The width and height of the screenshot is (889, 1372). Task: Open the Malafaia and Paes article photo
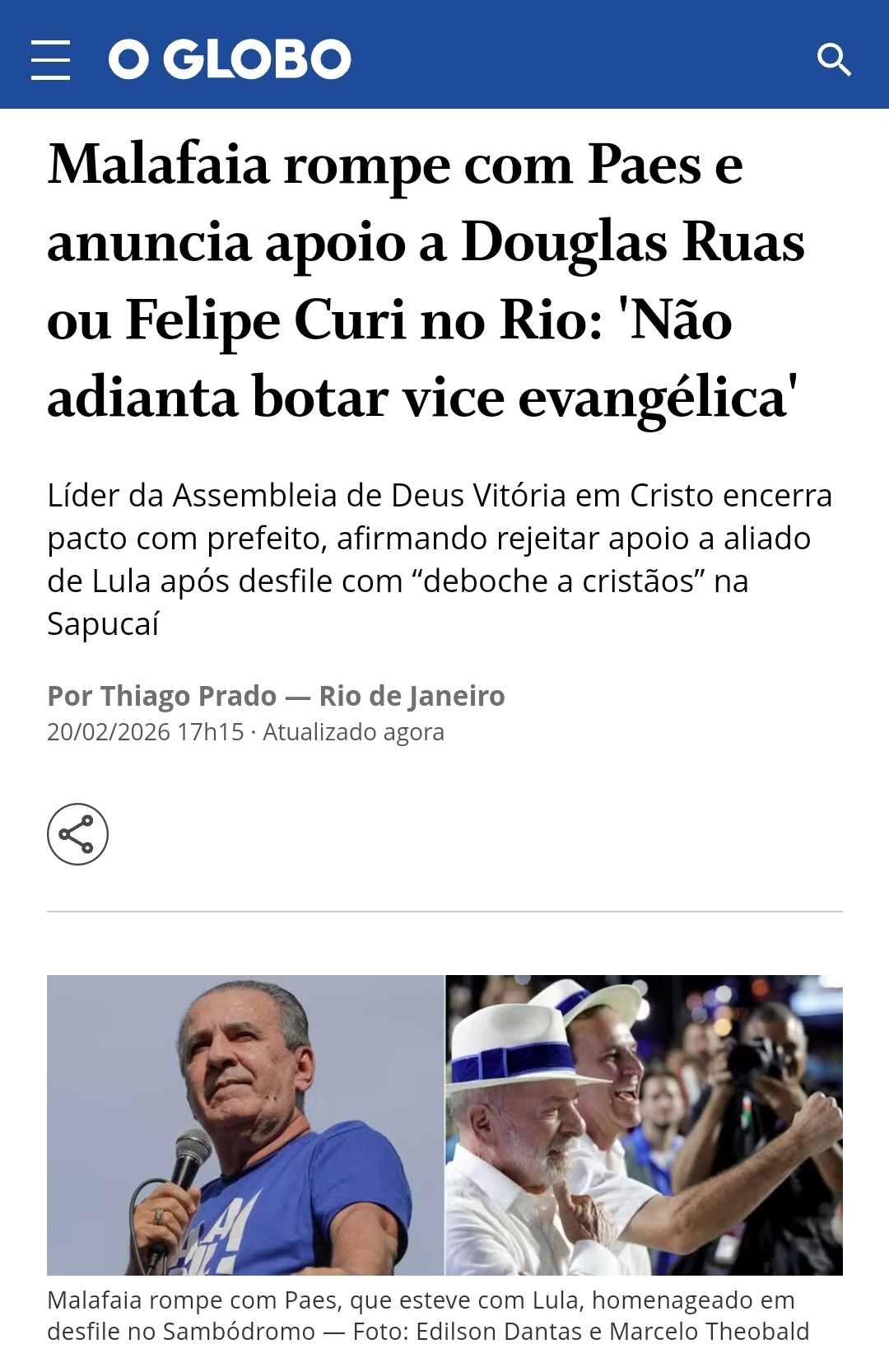(444, 1125)
